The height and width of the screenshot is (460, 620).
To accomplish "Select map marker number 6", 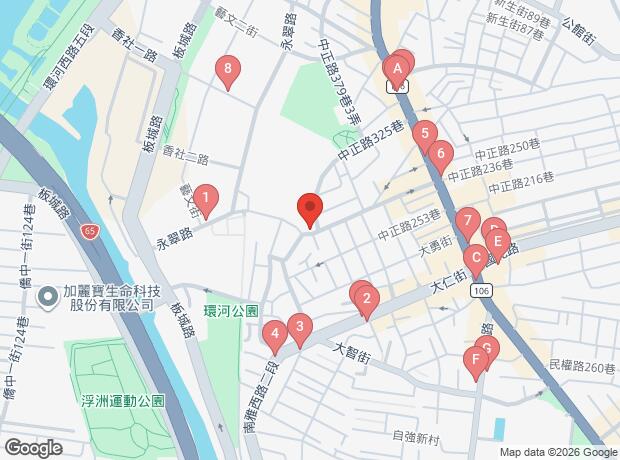I will pyautogui.click(x=440, y=153).
